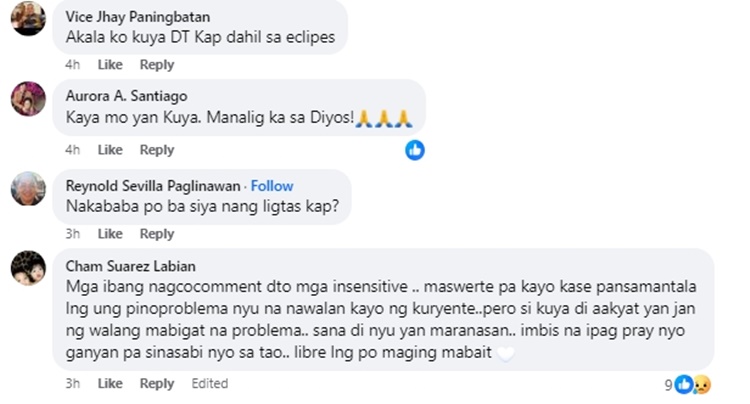Image resolution: width=750 pixels, height=404 pixels.
Task: Open Cham Suarez Labian's profile name
Action: [x=130, y=266]
